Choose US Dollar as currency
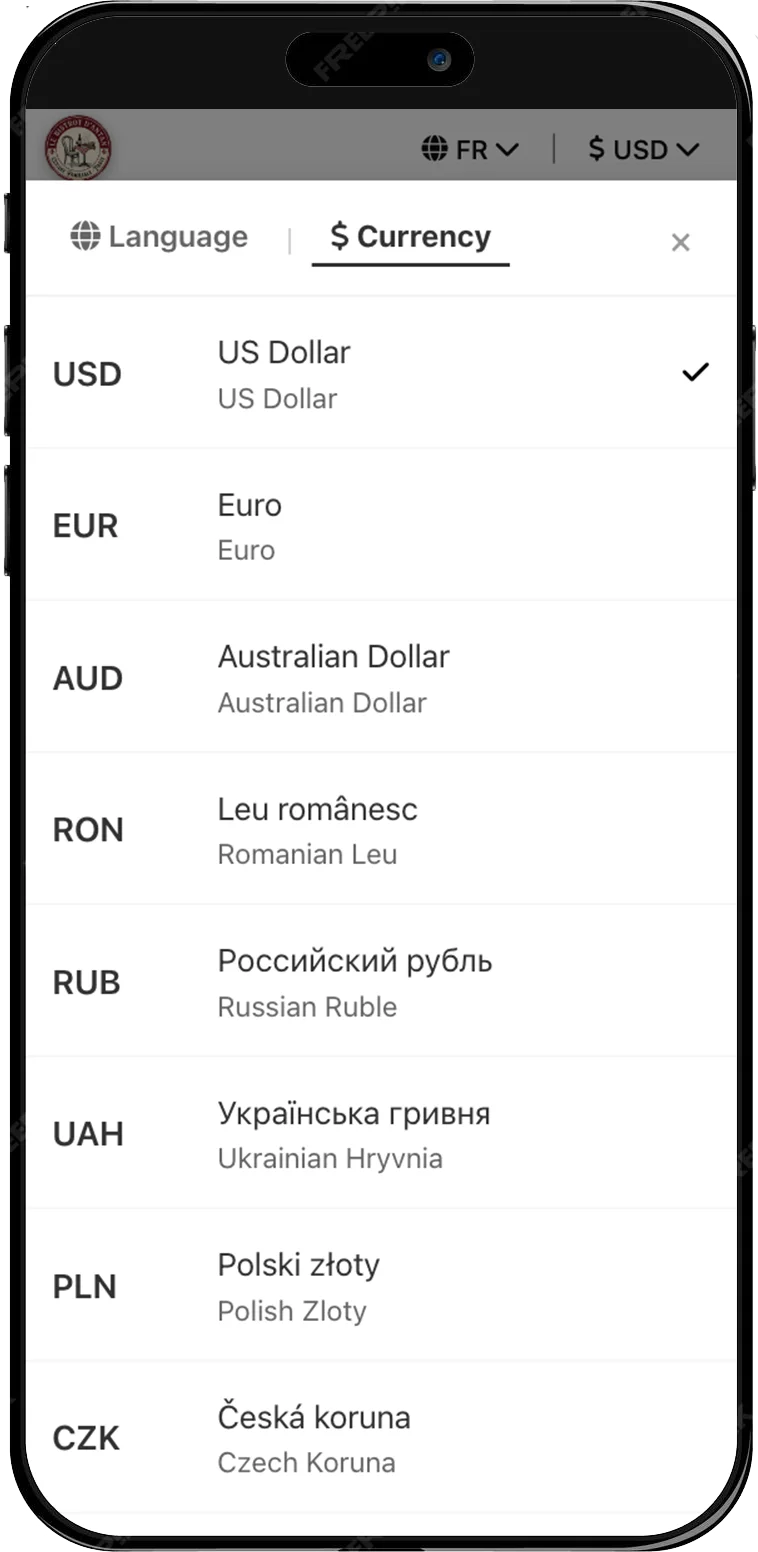 click(x=380, y=374)
